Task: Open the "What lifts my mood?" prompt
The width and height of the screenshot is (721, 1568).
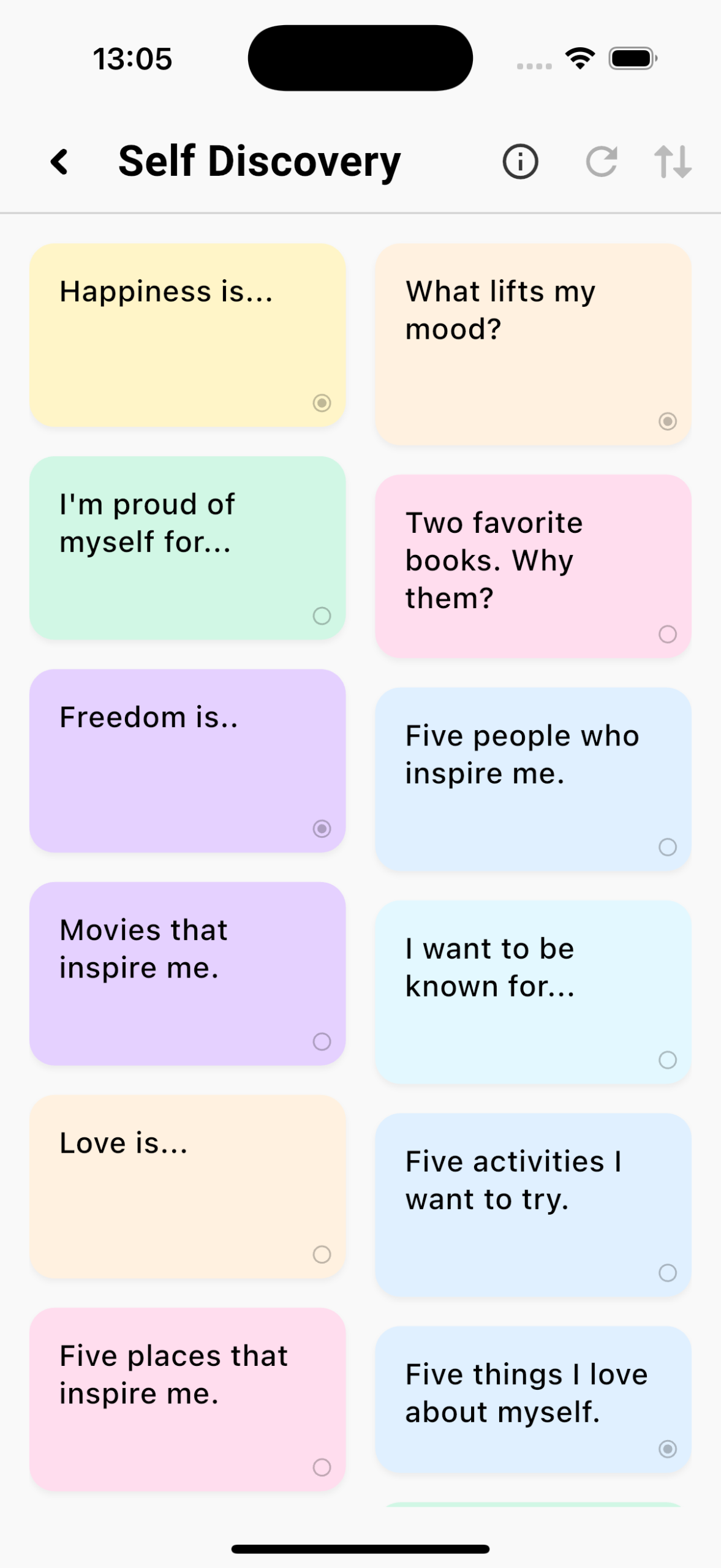Action: 533,344
